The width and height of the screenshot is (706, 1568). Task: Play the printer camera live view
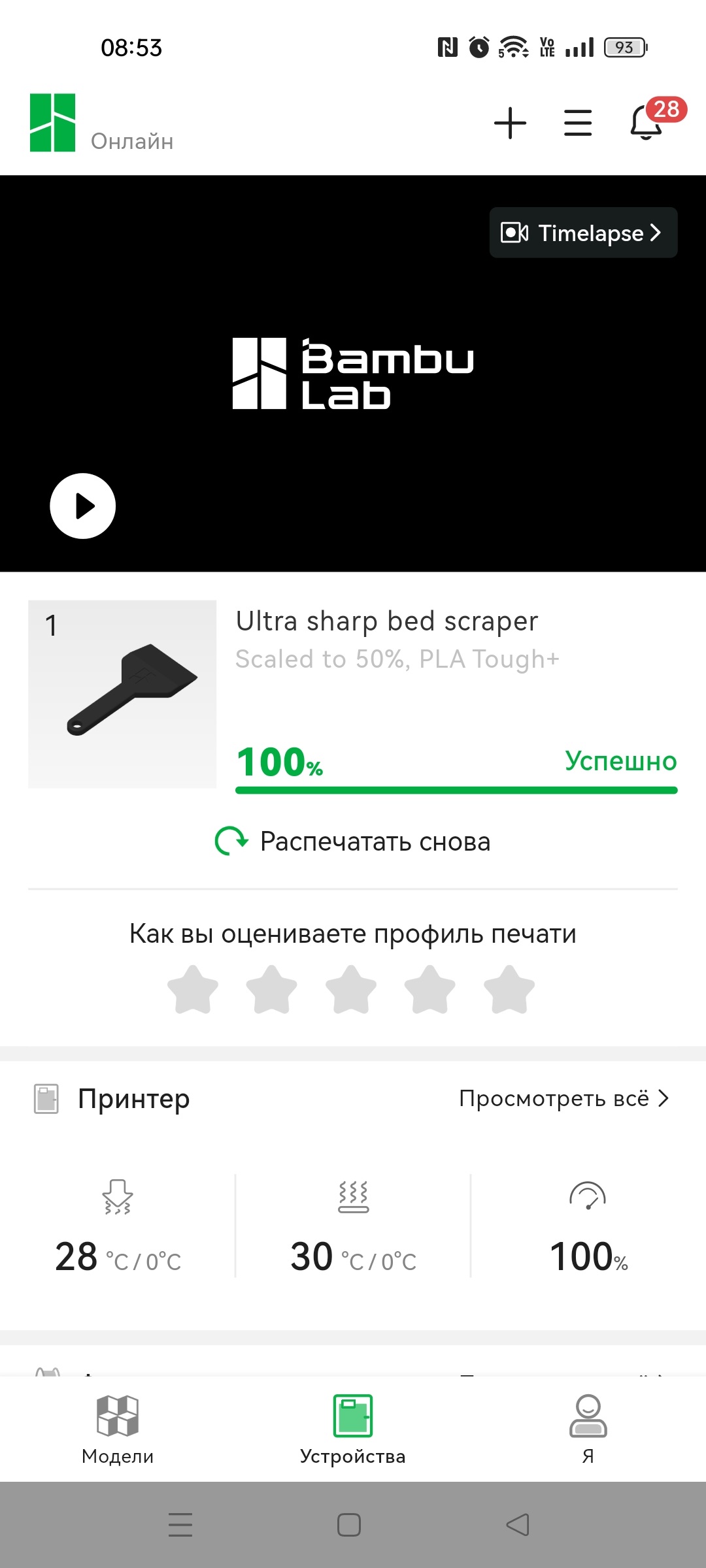[x=83, y=506]
